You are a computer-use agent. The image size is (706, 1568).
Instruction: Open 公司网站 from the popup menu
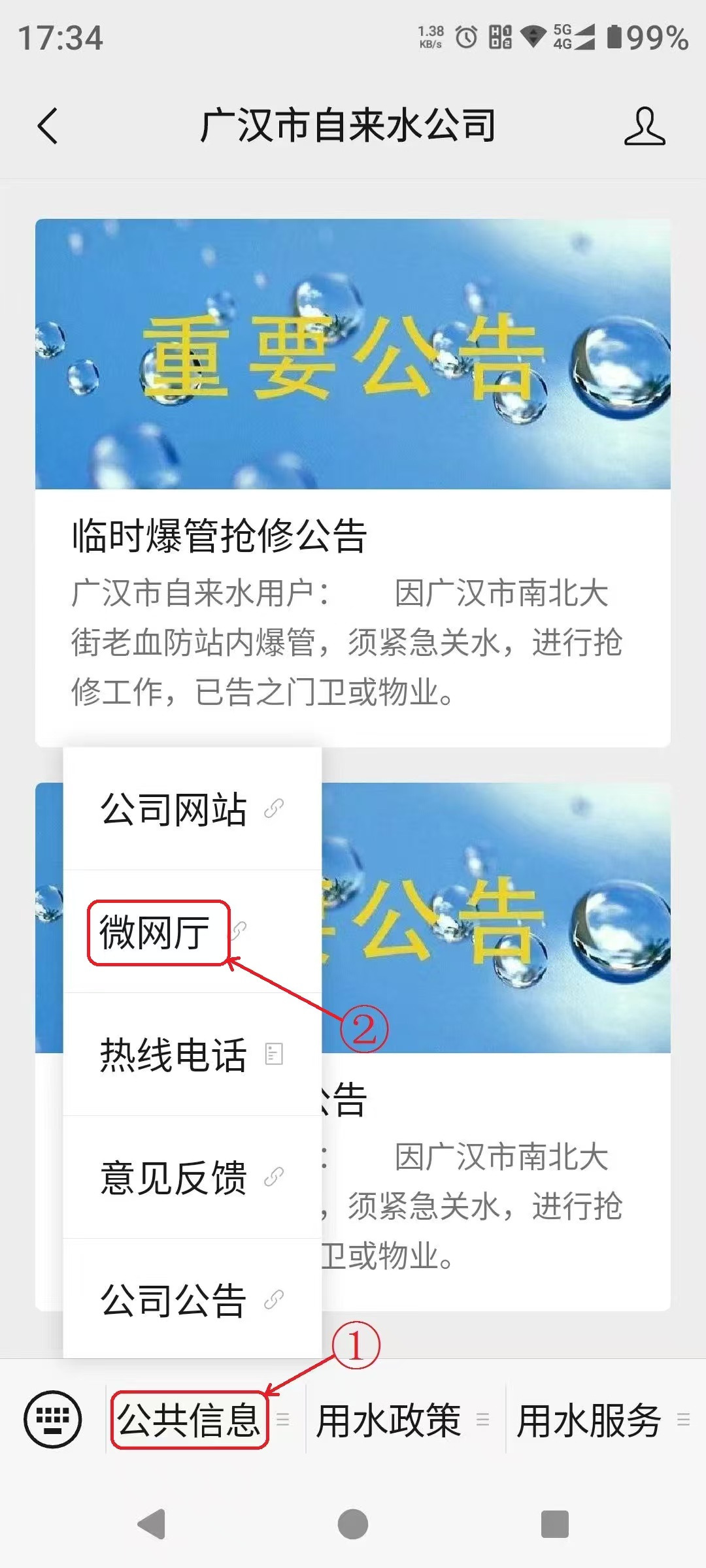tap(191, 809)
